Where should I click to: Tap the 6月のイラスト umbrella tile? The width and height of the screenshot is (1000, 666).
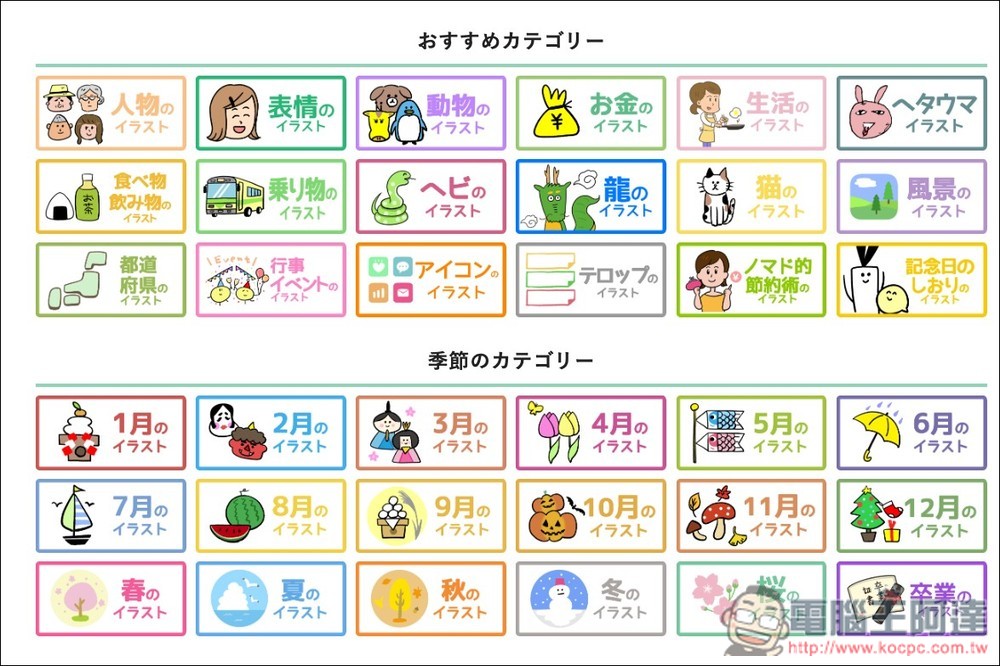[x=911, y=433]
